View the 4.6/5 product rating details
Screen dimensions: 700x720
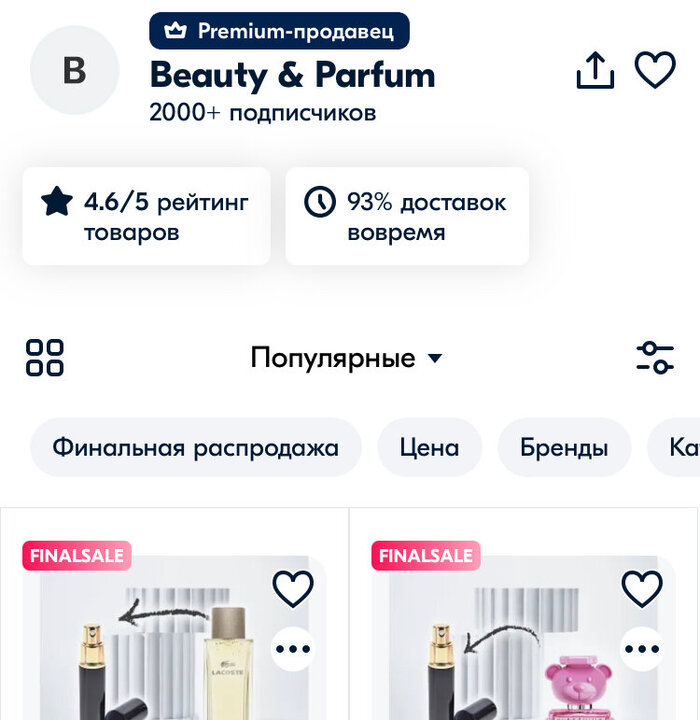146,216
